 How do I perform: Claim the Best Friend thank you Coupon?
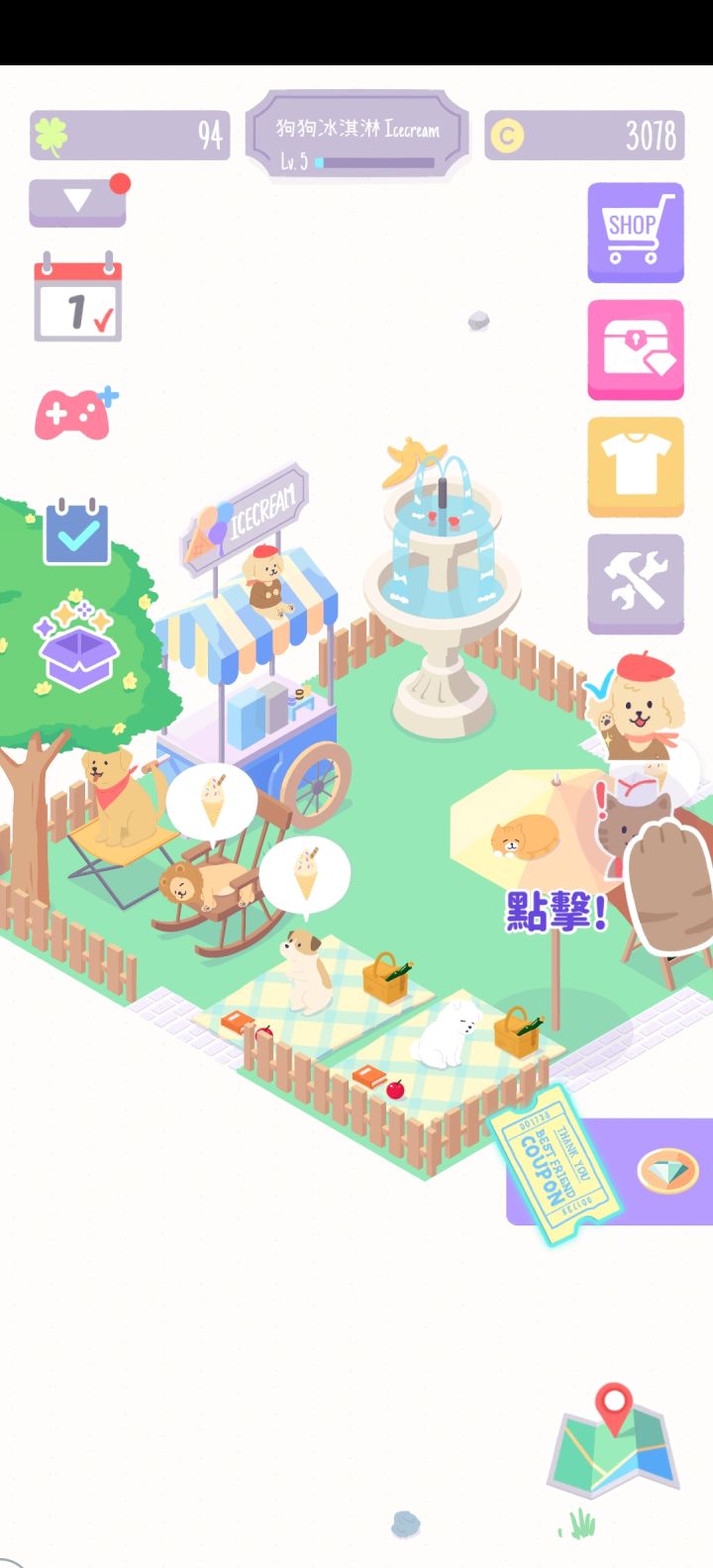(558, 1164)
